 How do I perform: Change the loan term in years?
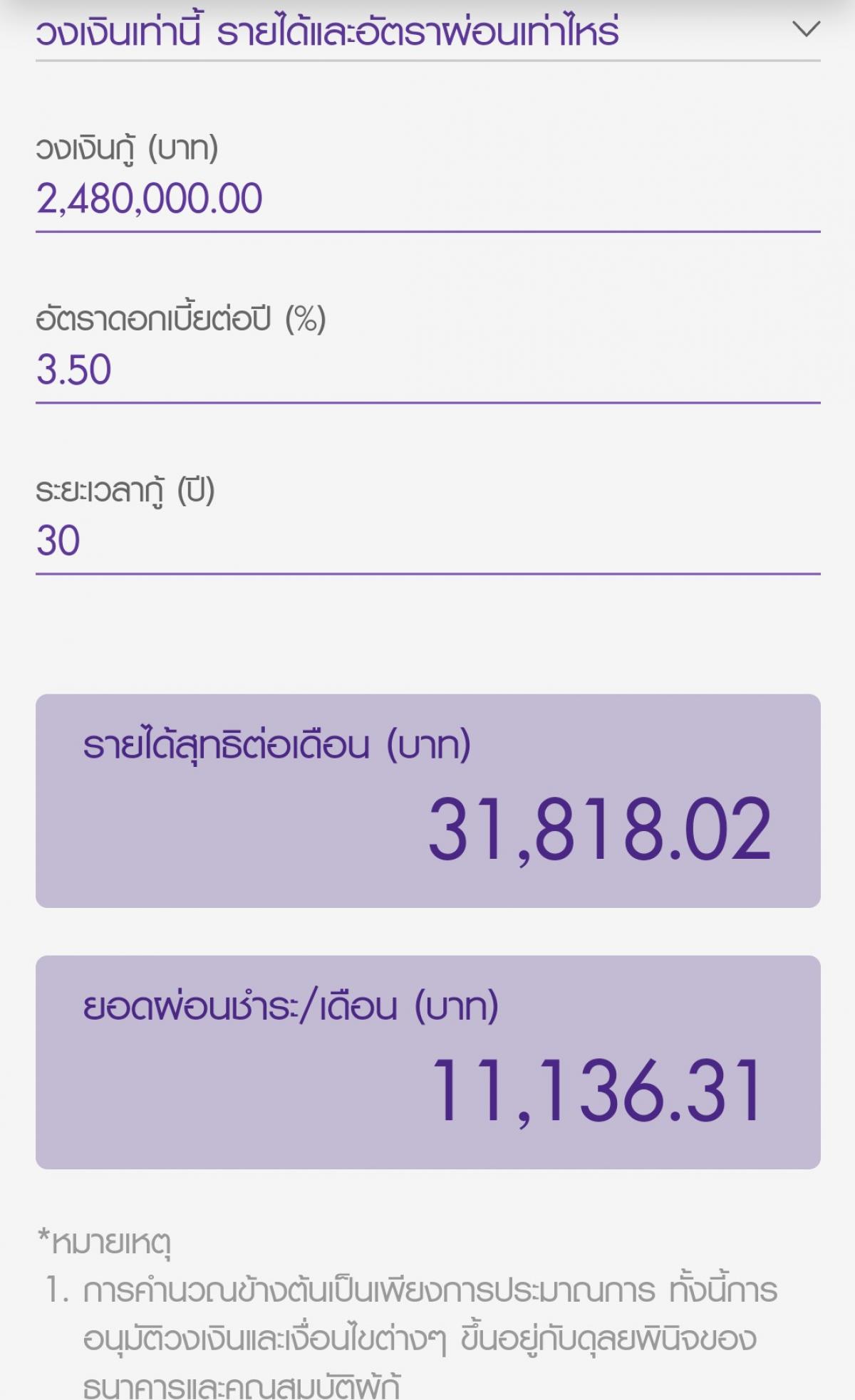427,541
